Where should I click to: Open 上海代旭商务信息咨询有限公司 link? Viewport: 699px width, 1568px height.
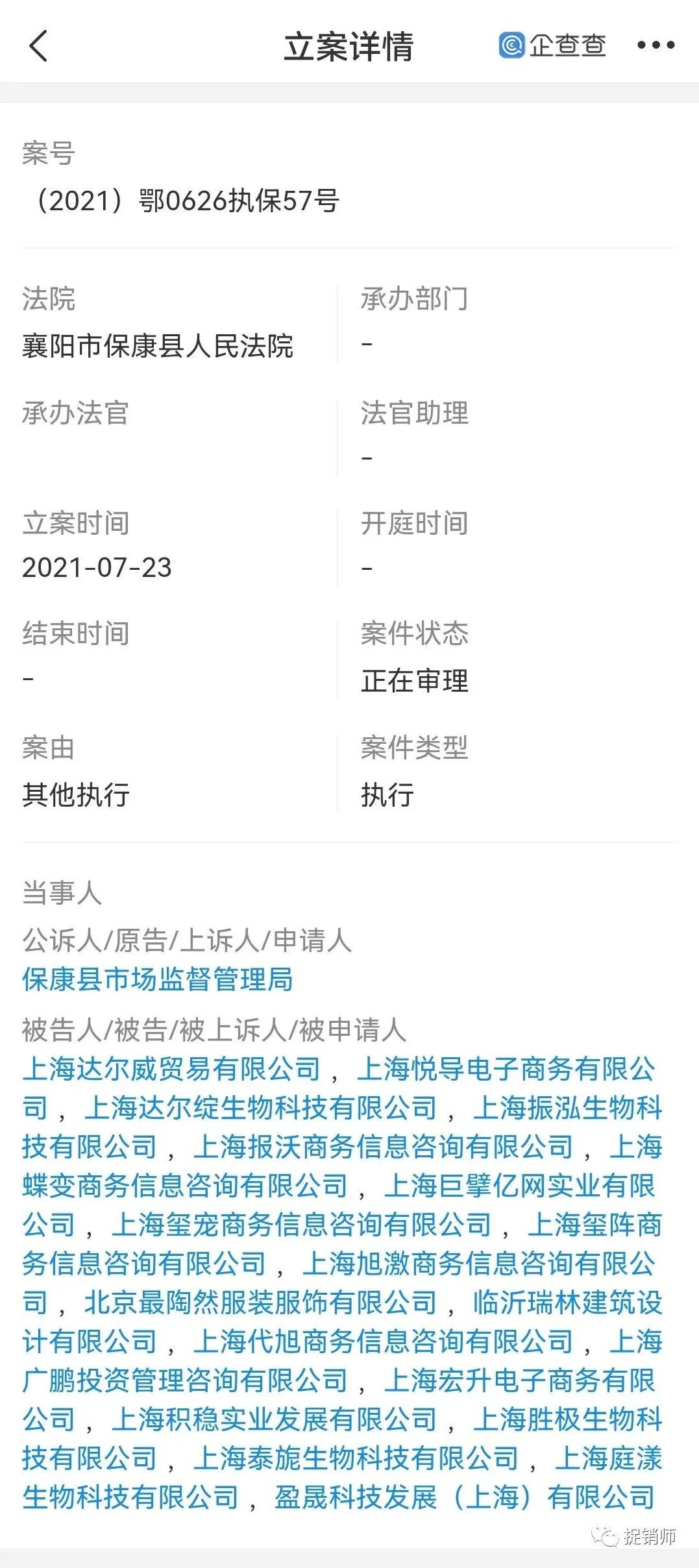(x=383, y=1341)
